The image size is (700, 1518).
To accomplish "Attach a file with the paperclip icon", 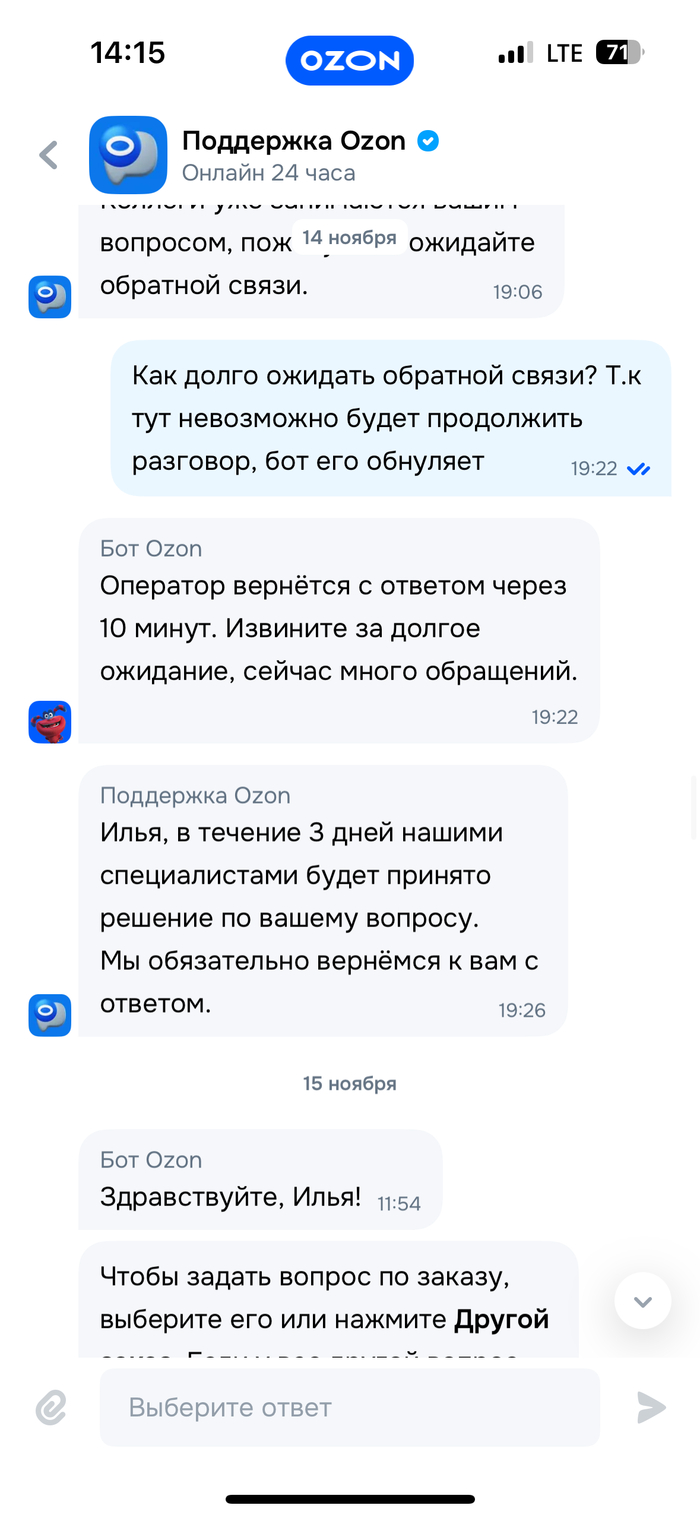I will point(50,1408).
